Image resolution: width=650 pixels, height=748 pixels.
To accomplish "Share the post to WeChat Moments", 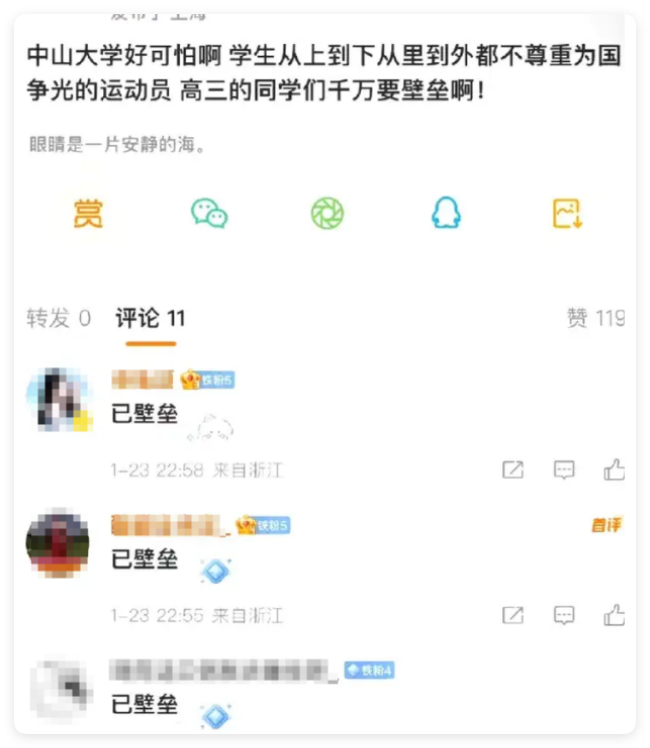I will [x=327, y=213].
